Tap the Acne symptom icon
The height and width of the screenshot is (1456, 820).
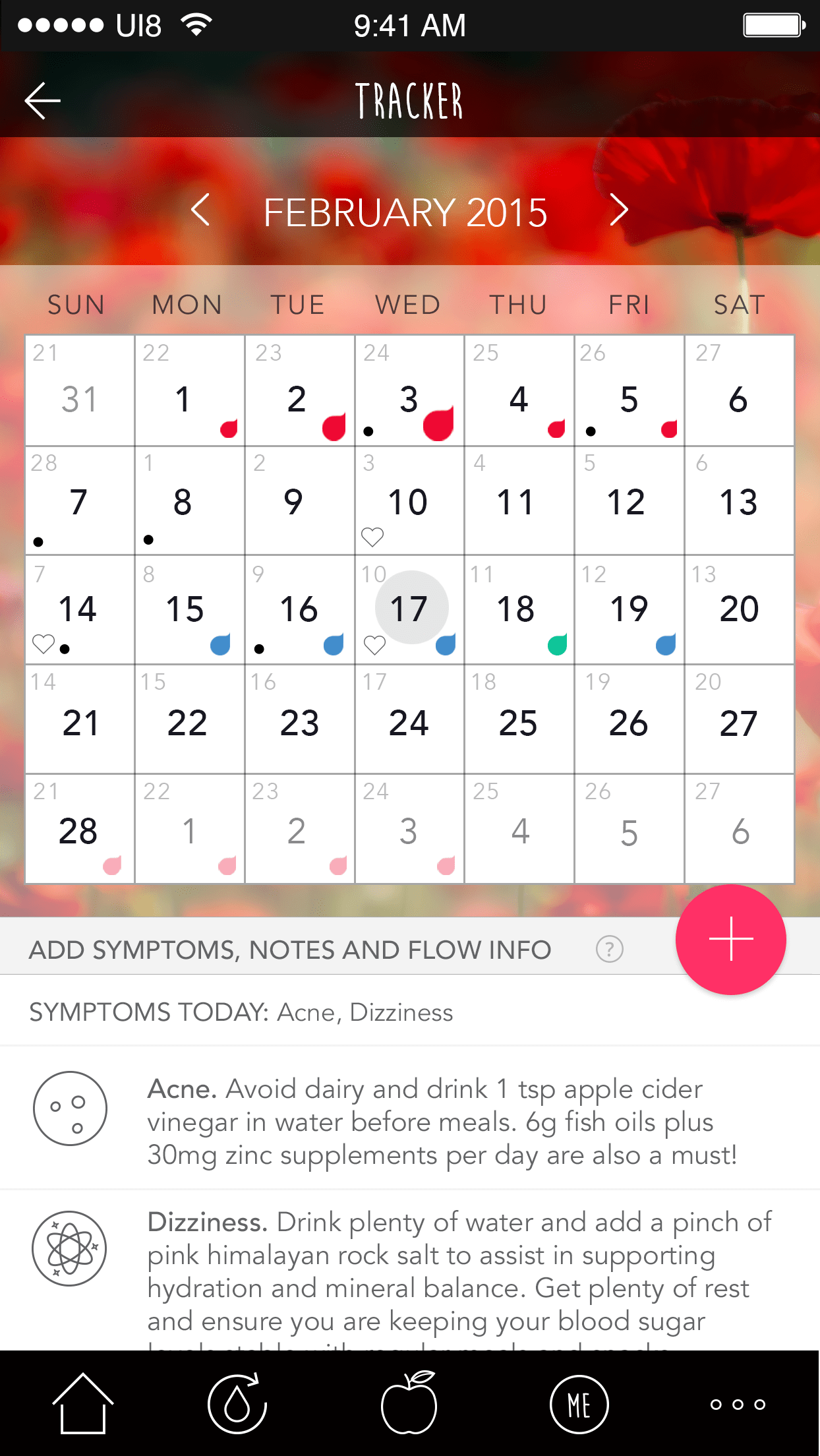(70, 1108)
